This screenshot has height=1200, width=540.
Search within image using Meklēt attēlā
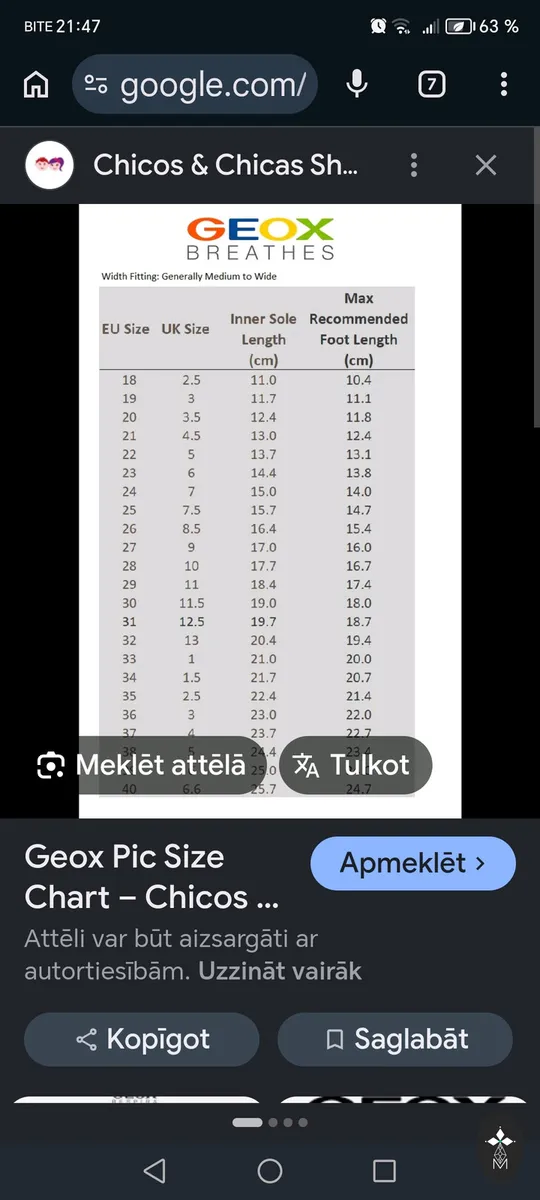coord(141,766)
